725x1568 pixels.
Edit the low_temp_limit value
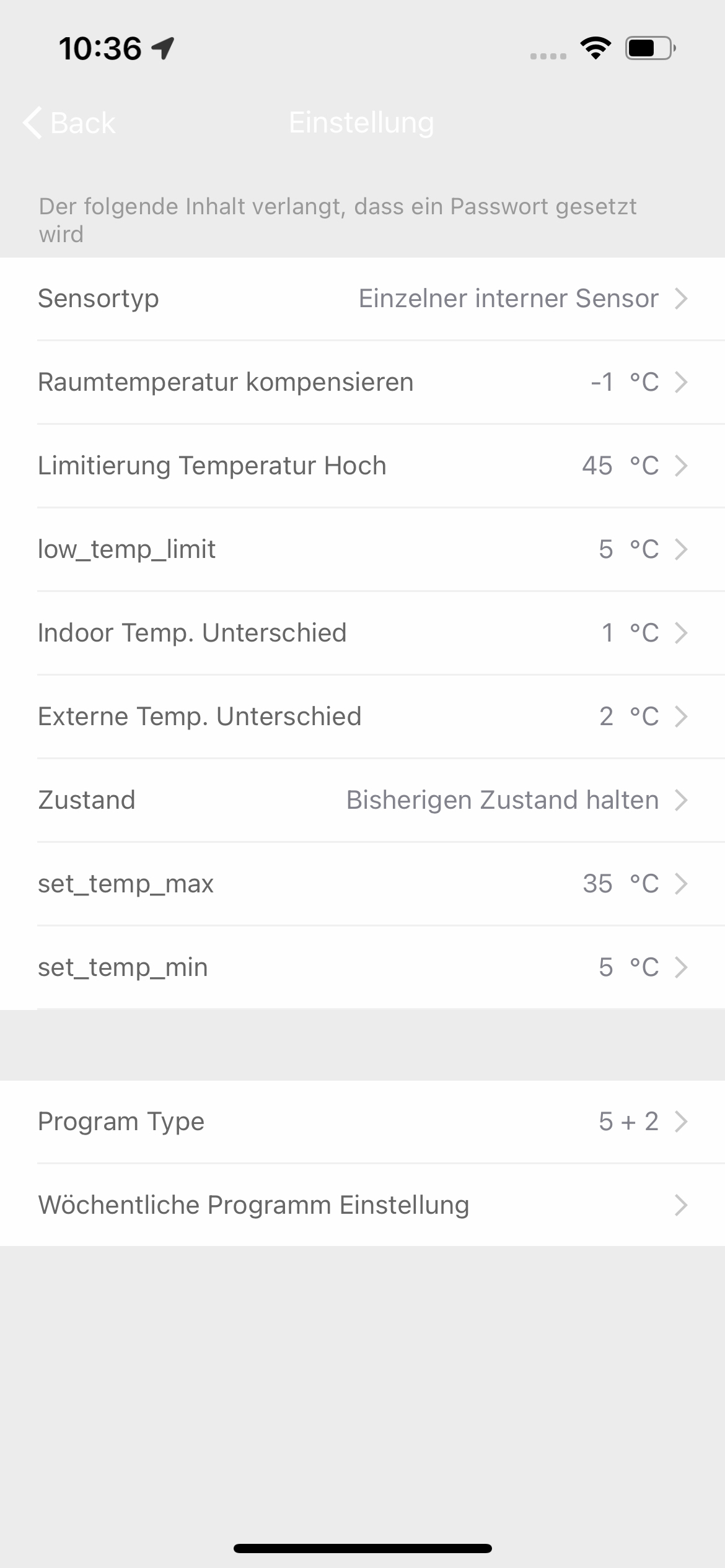tap(362, 549)
